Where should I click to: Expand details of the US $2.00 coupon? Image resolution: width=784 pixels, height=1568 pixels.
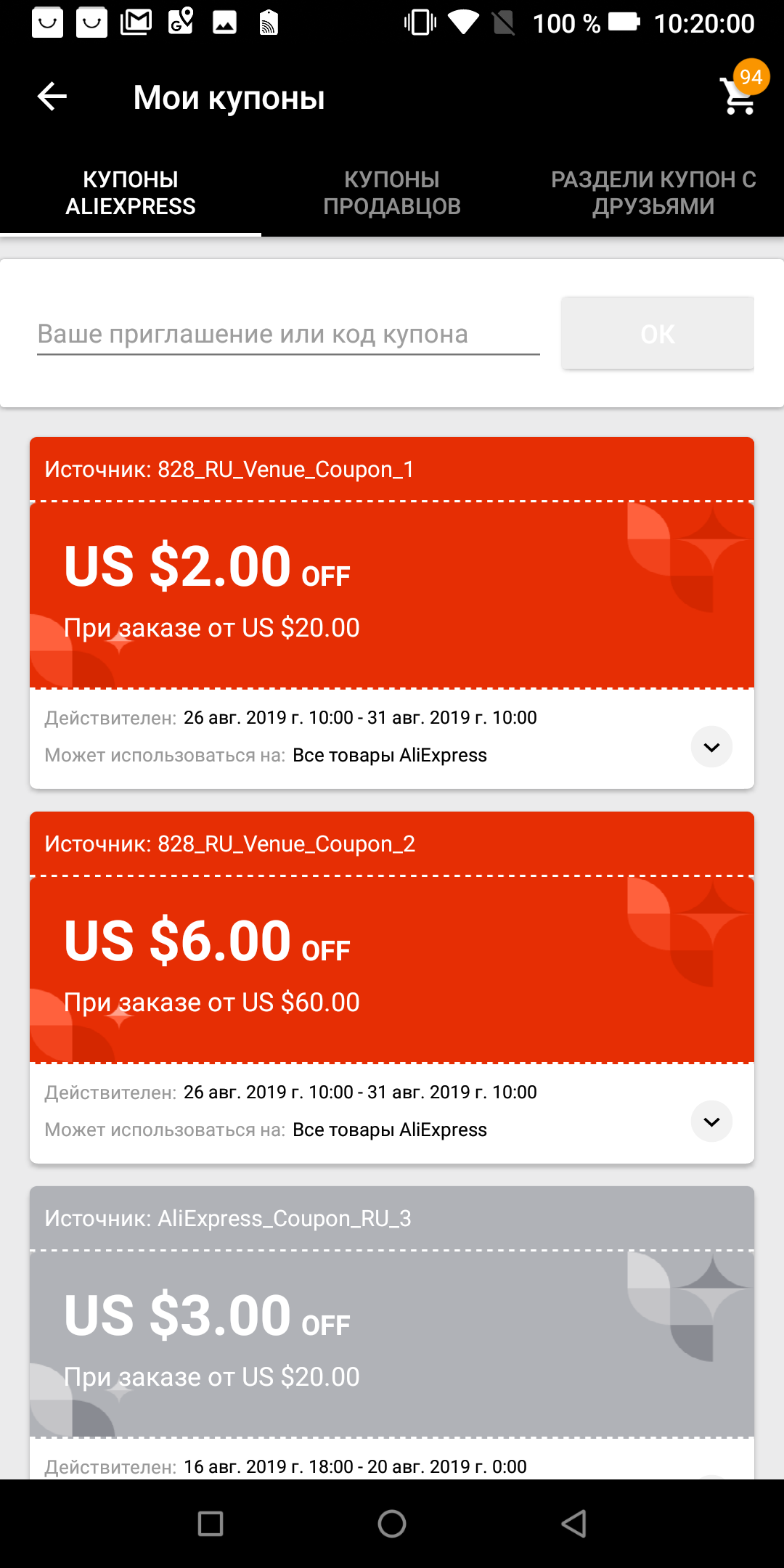pos(711,747)
